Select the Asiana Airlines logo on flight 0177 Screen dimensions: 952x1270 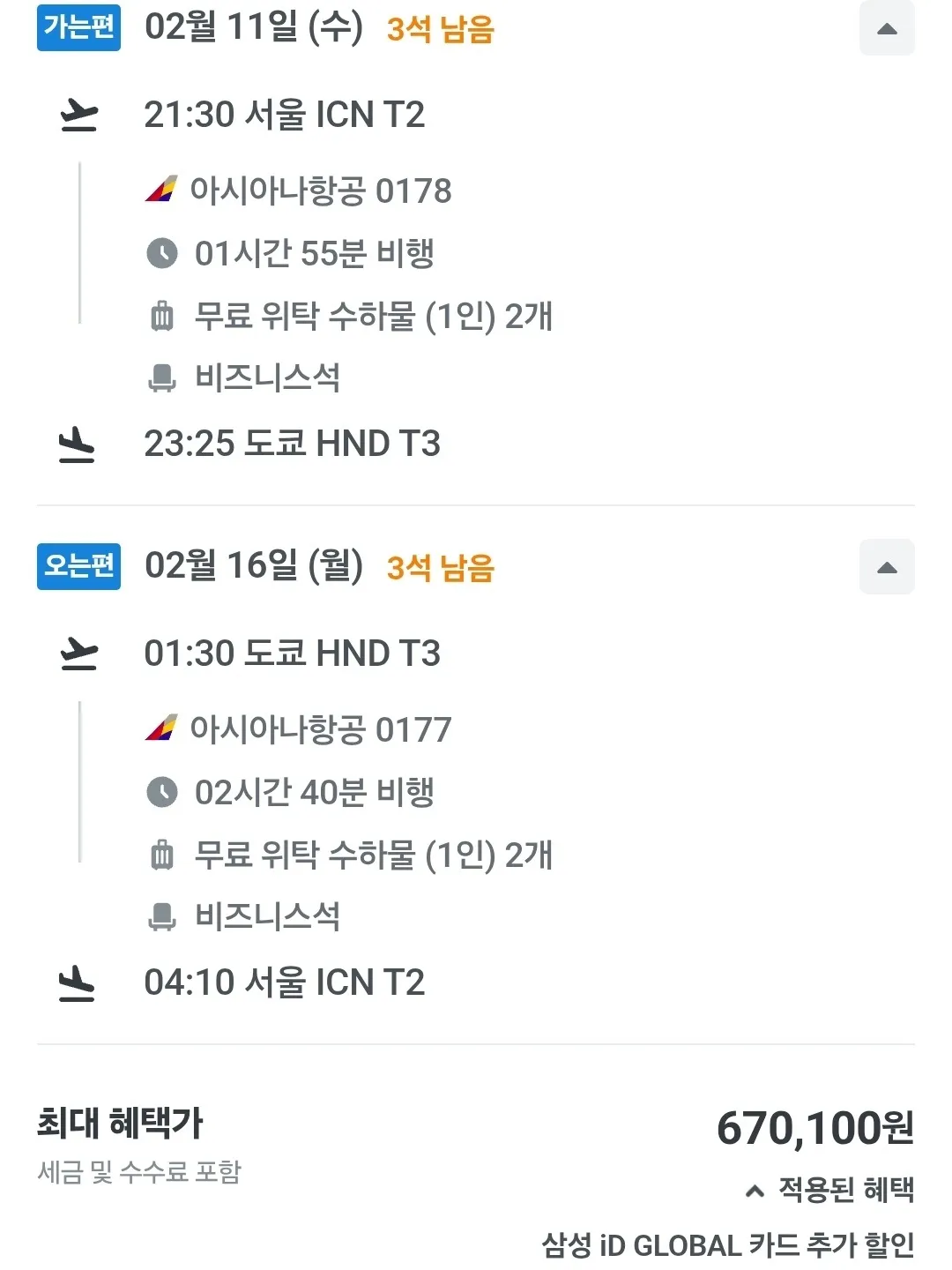[x=162, y=729]
